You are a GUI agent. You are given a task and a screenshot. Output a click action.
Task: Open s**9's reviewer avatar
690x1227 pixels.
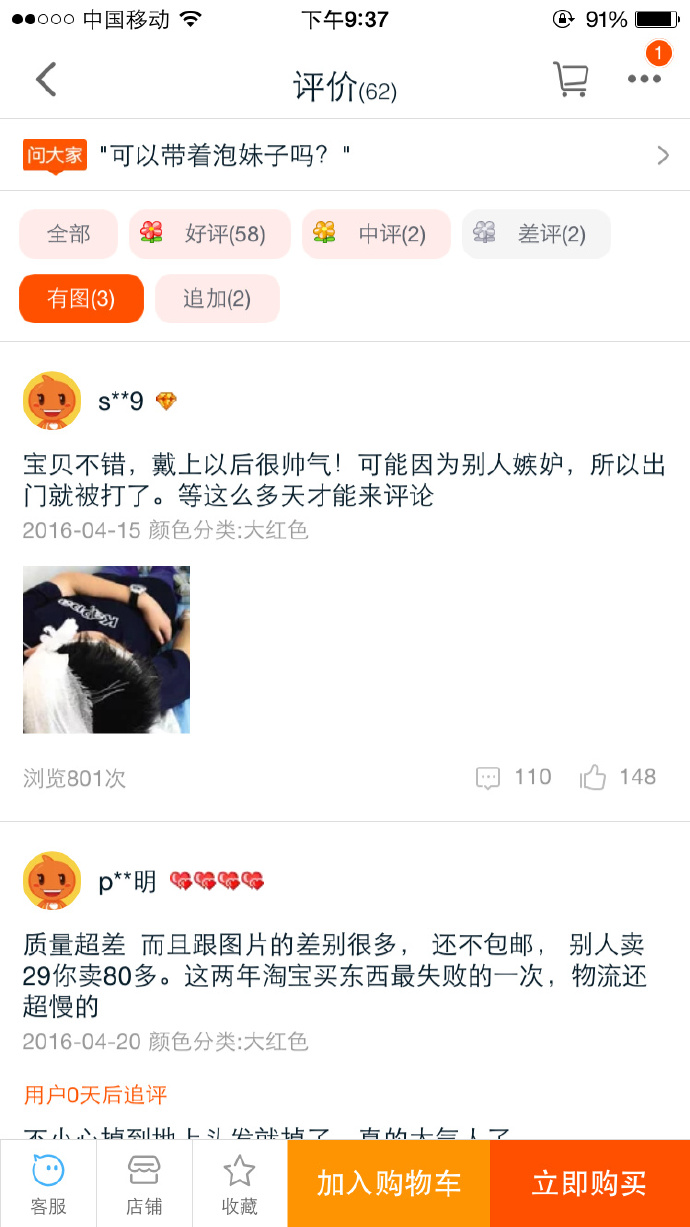pyautogui.click(x=52, y=401)
